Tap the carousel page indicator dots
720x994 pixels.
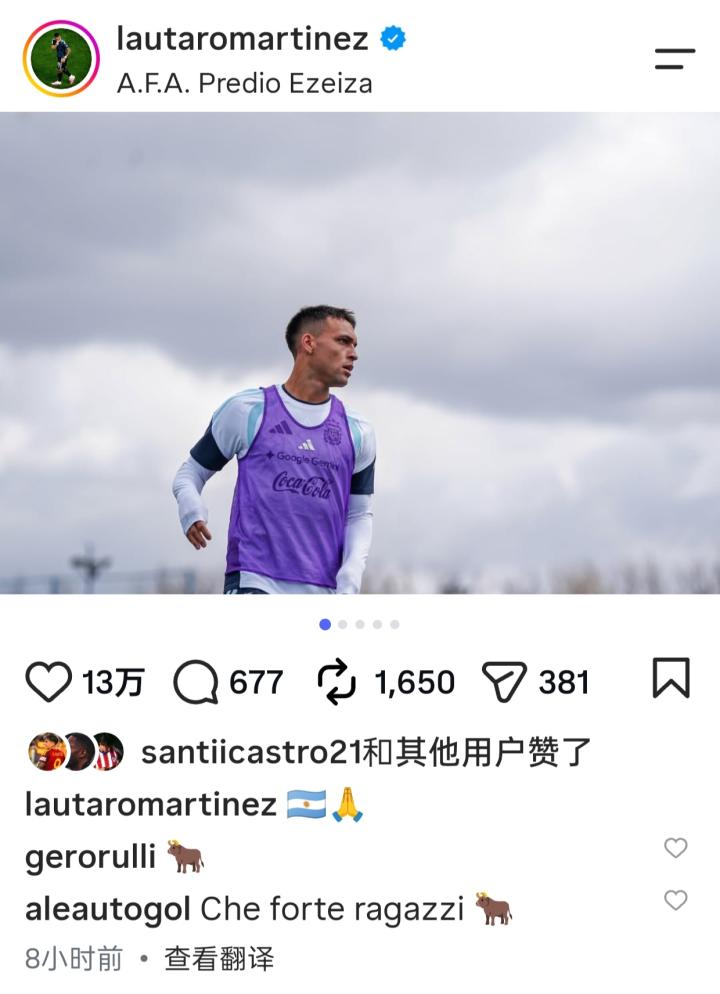[x=359, y=624]
